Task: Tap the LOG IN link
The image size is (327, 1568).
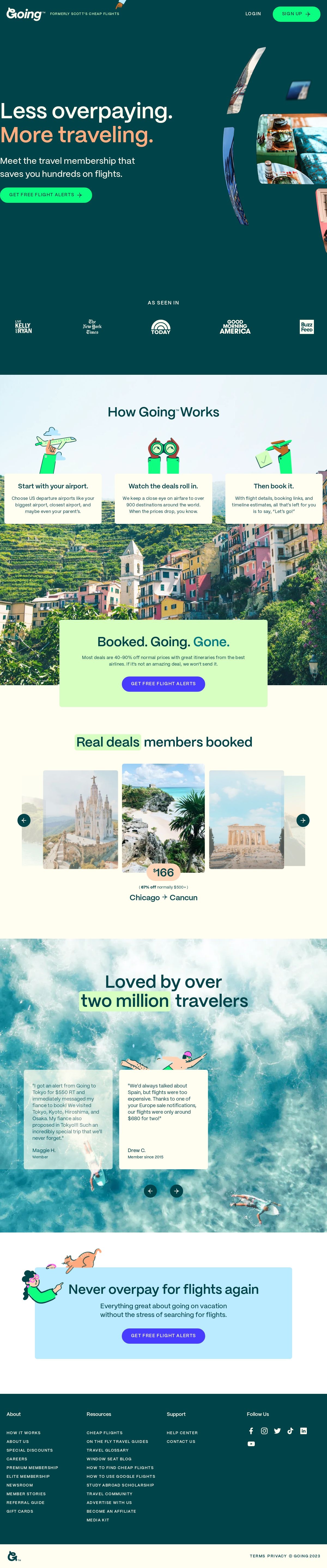Action: tap(253, 13)
